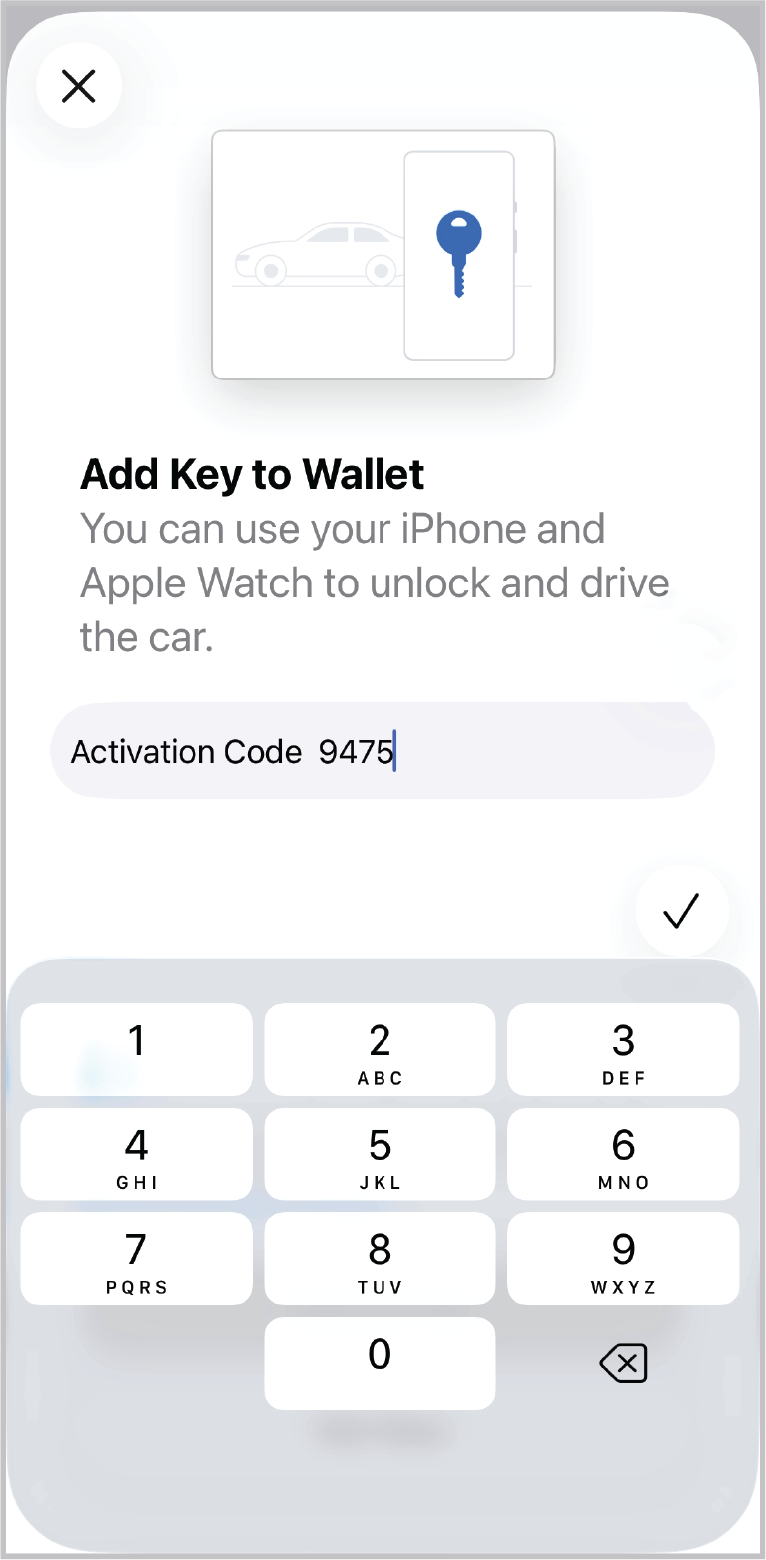Tap the 9 WXYZ key
This screenshot has height=1560, width=766.
point(623,1258)
